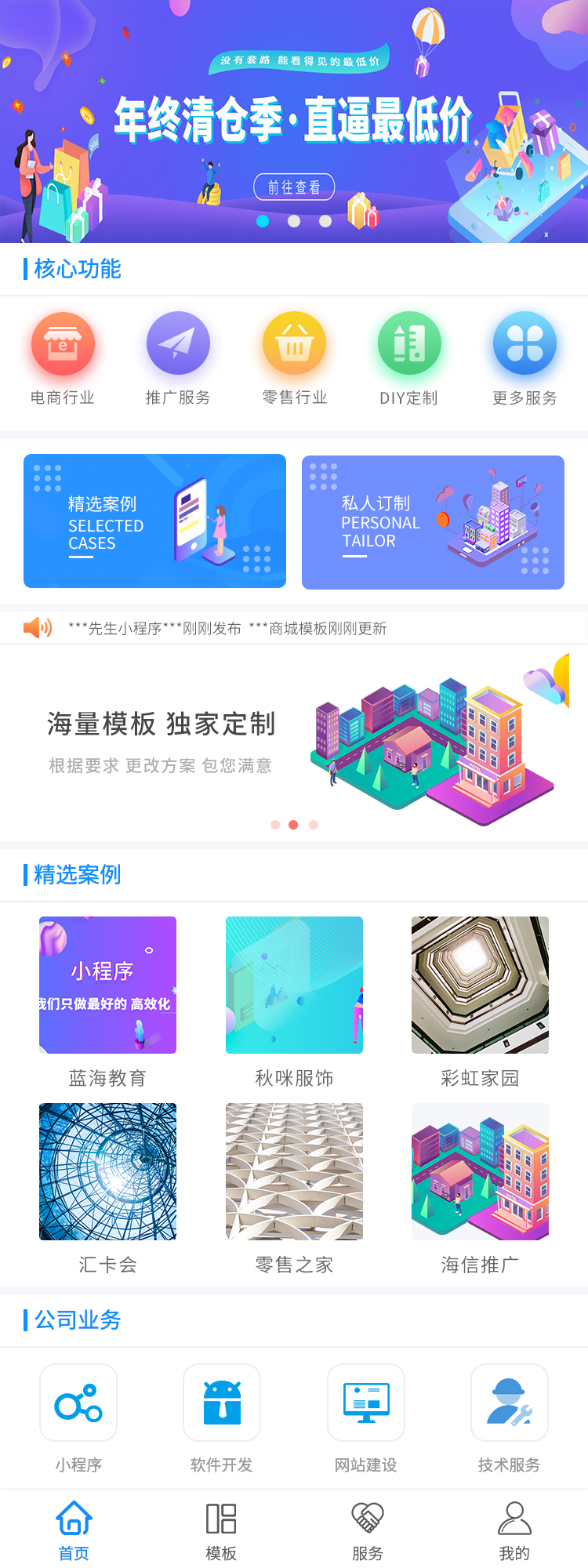Switch to the 服务 tab
The width and height of the screenshot is (588, 1568).
click(x=367, y=1529)
